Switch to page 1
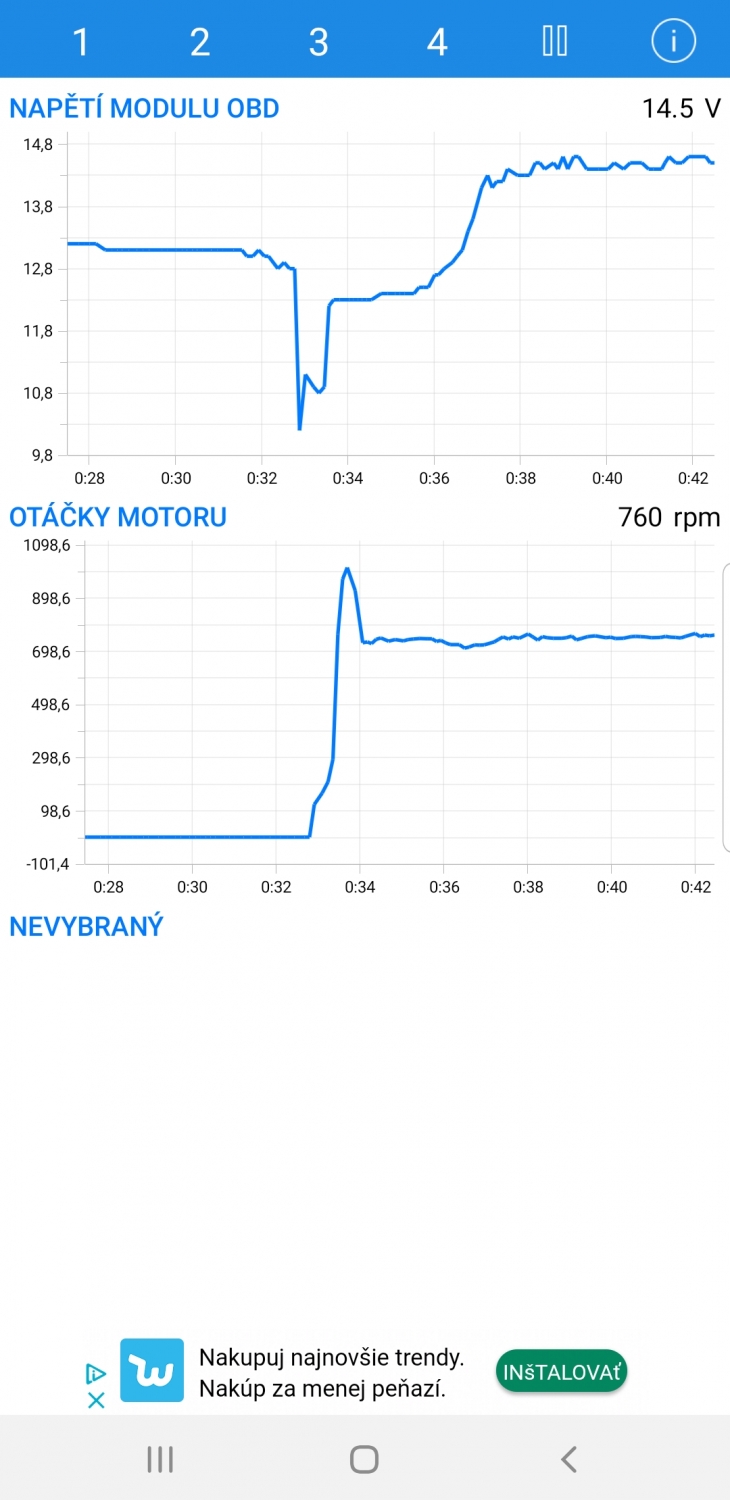Screen dimensions: 730x1500 tap(81, 42)
